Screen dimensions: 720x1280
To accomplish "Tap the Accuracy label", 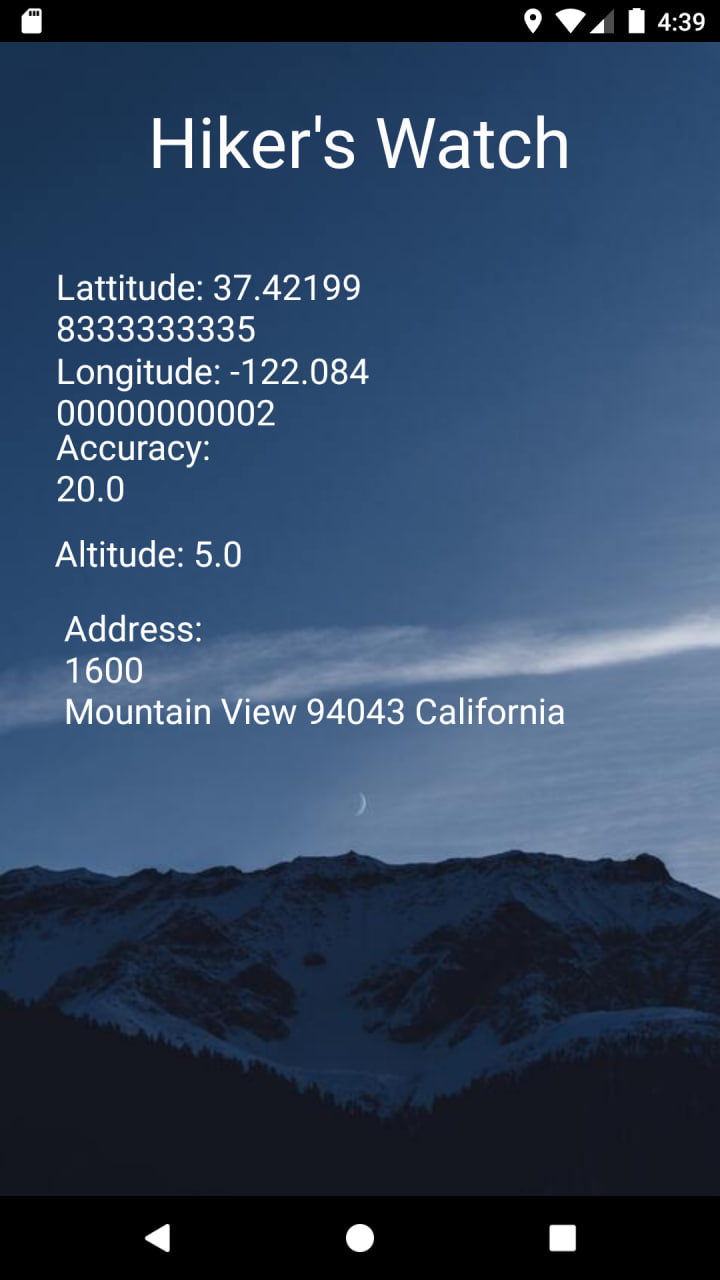I will point(132,448).
